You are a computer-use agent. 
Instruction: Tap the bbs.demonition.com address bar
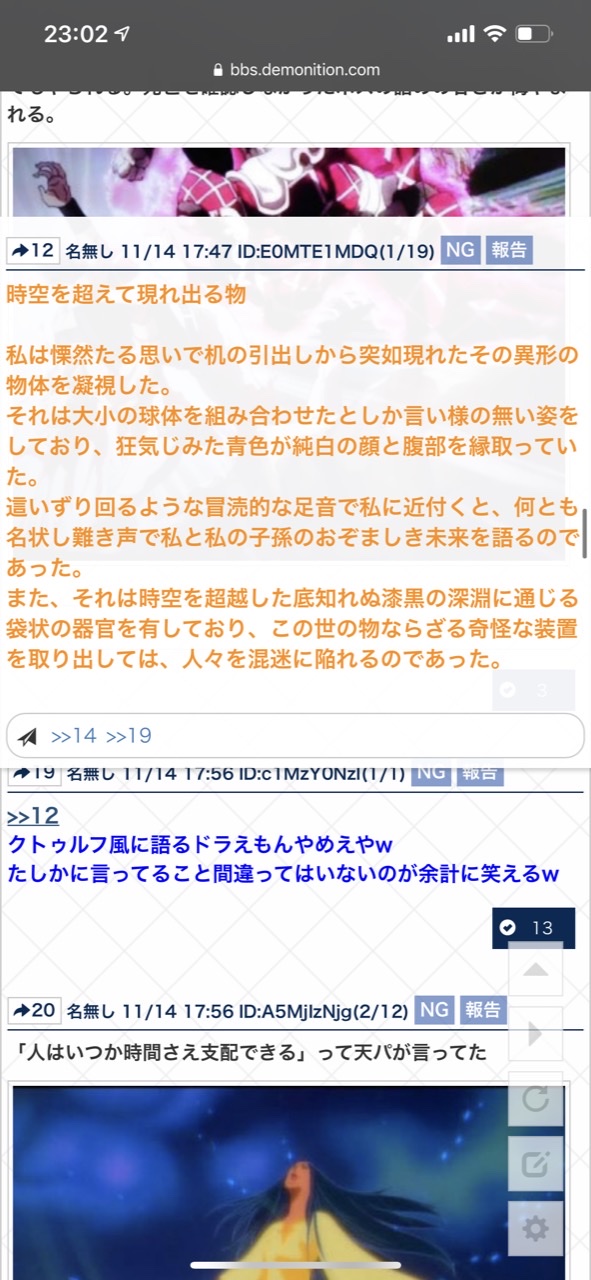coord(296,70)
